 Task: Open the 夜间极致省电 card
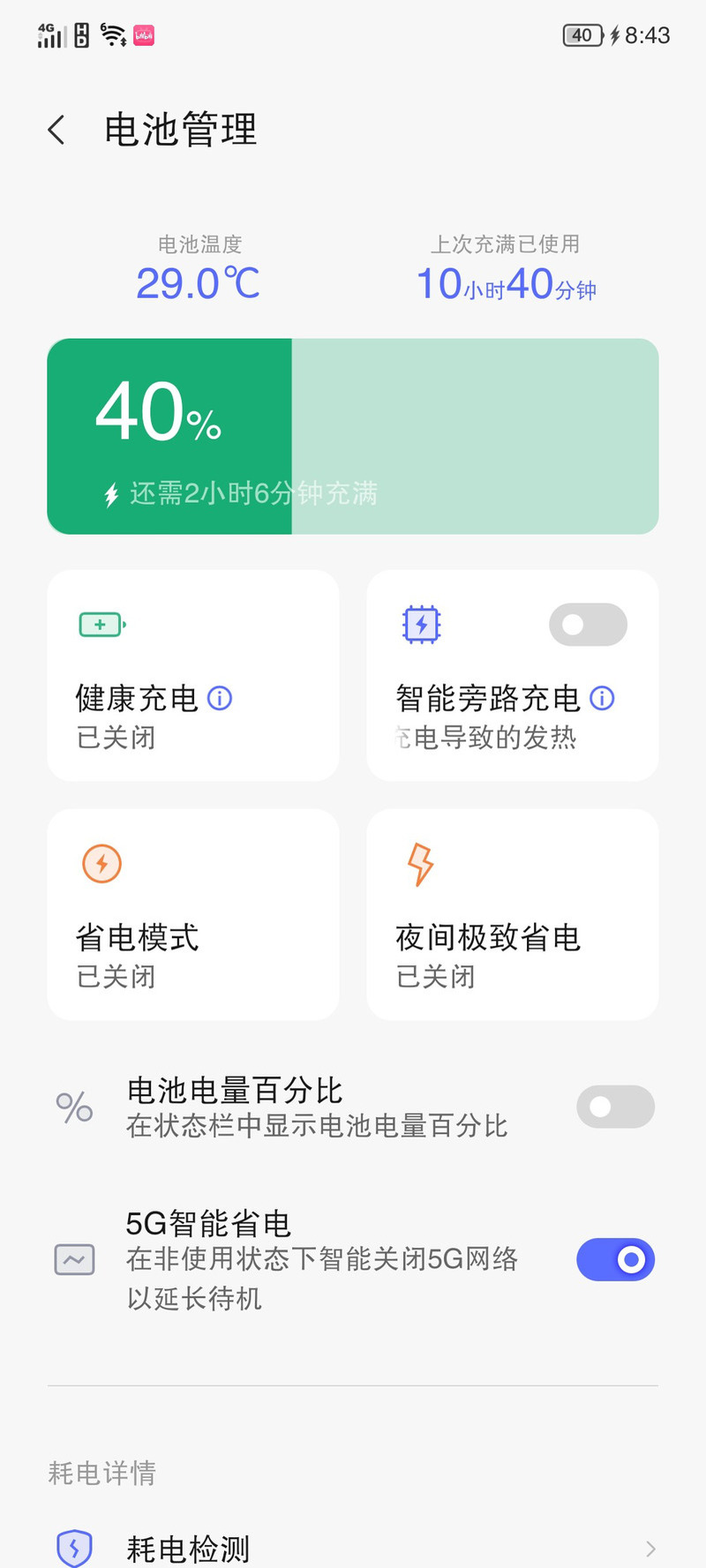(512, 914)
